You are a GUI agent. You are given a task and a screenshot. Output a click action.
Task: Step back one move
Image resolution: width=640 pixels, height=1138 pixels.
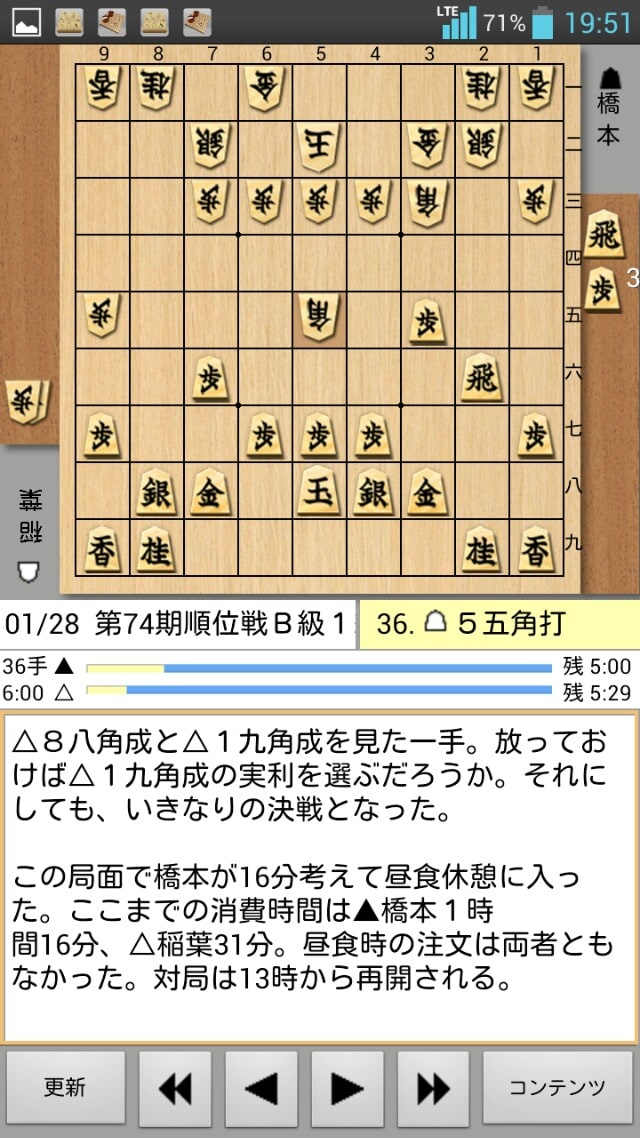(x=261, y=1087)
